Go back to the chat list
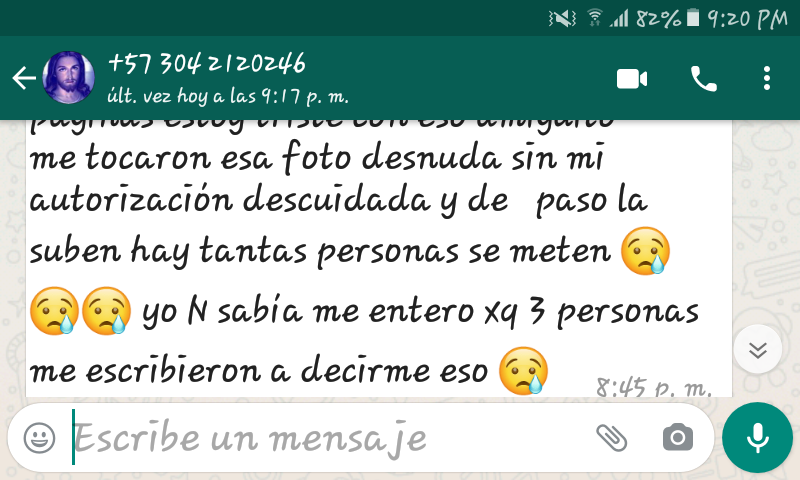 (22, 79)
